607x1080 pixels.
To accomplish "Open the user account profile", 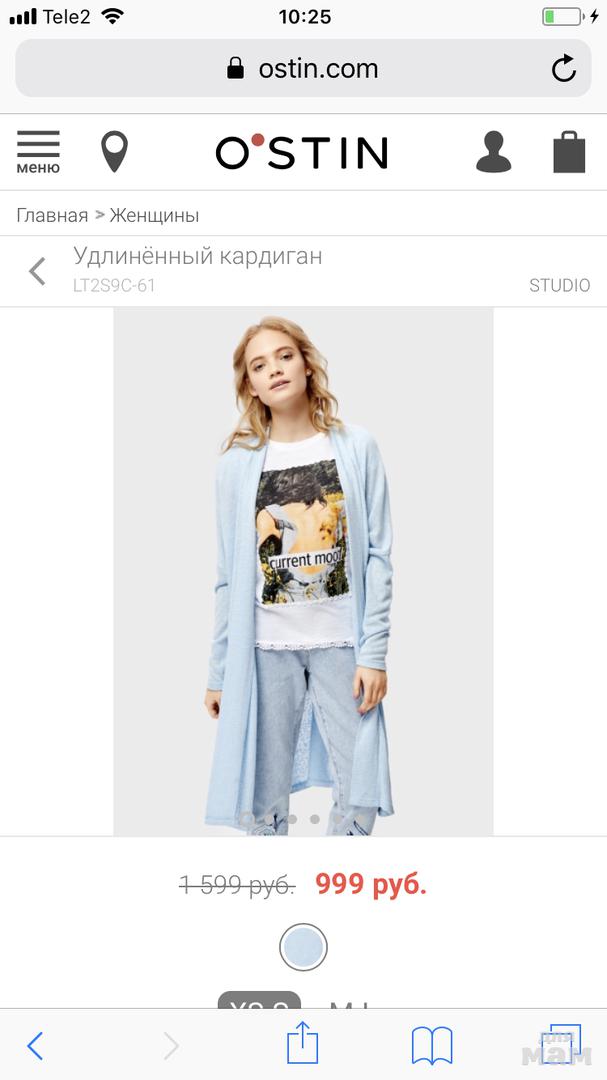I will [x=492, y=152].
